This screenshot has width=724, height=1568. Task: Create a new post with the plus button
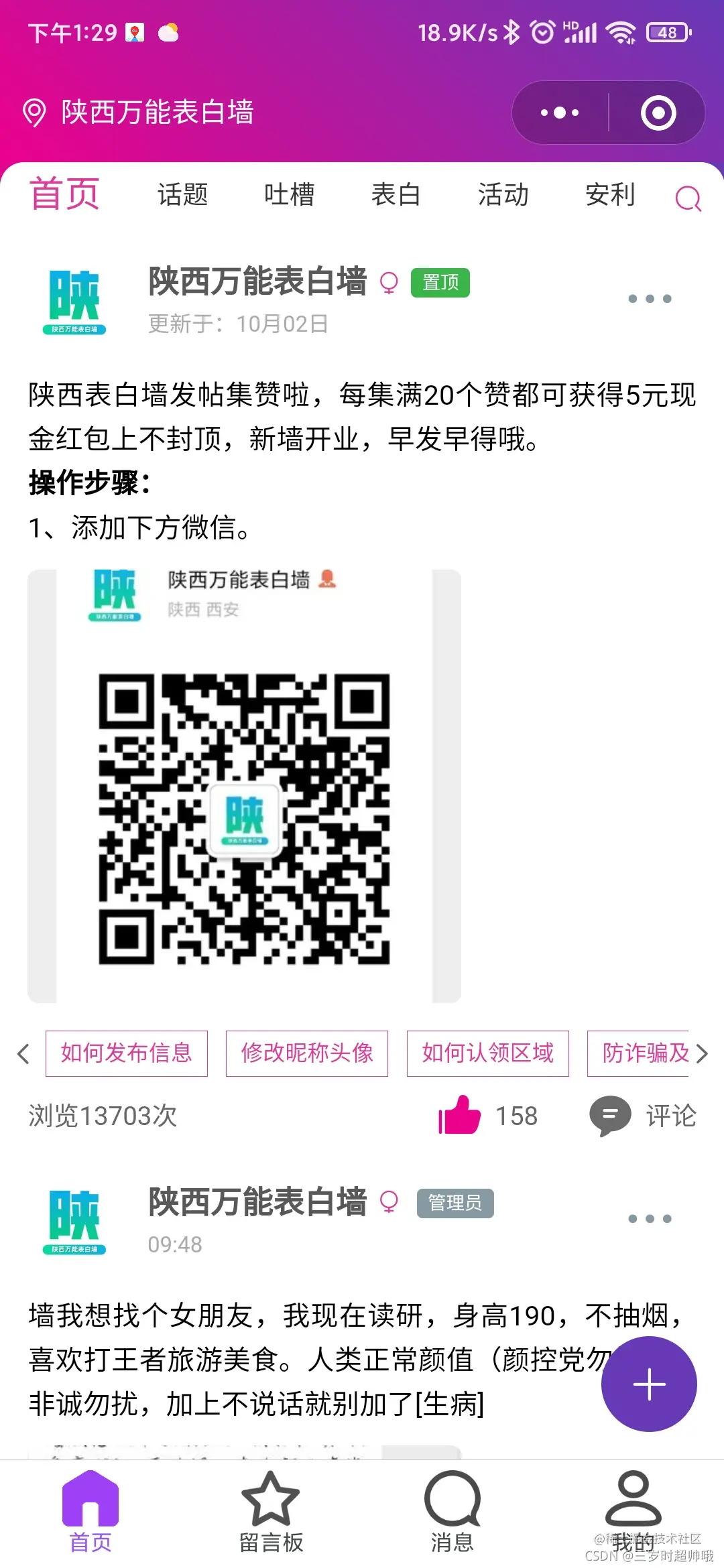click(649, 1384)
